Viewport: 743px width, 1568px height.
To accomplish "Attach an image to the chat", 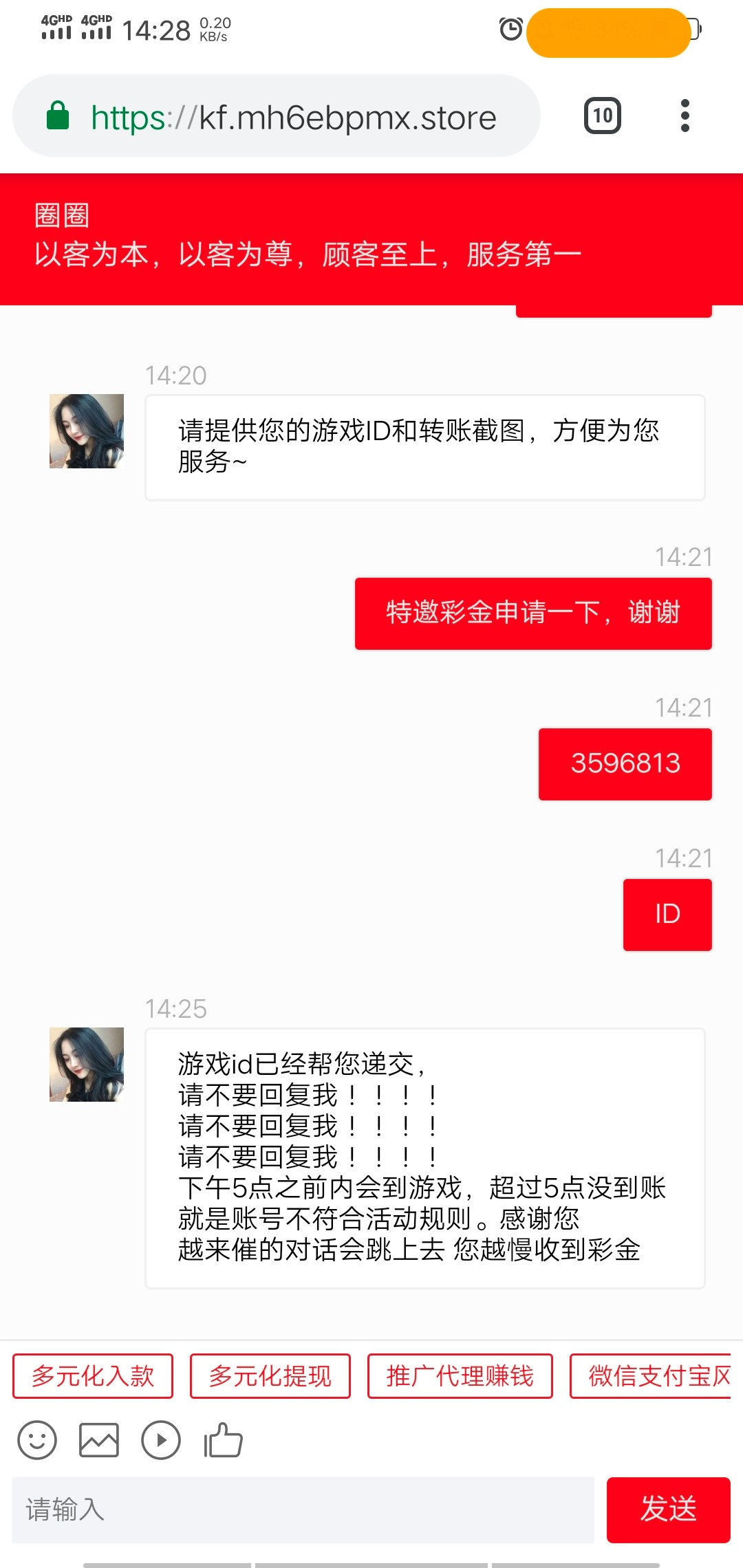I will 99,1440.
